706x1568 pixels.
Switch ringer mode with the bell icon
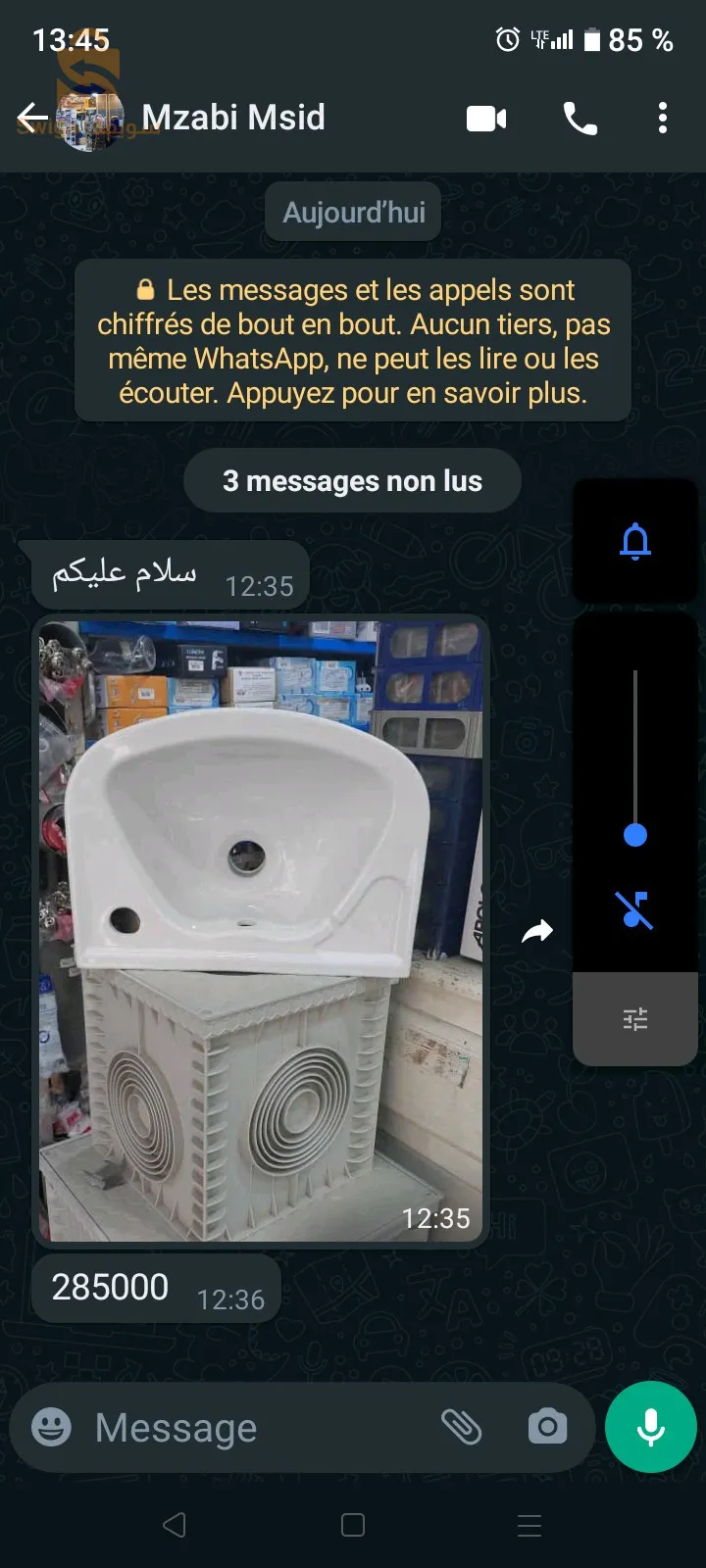(635, 541)
